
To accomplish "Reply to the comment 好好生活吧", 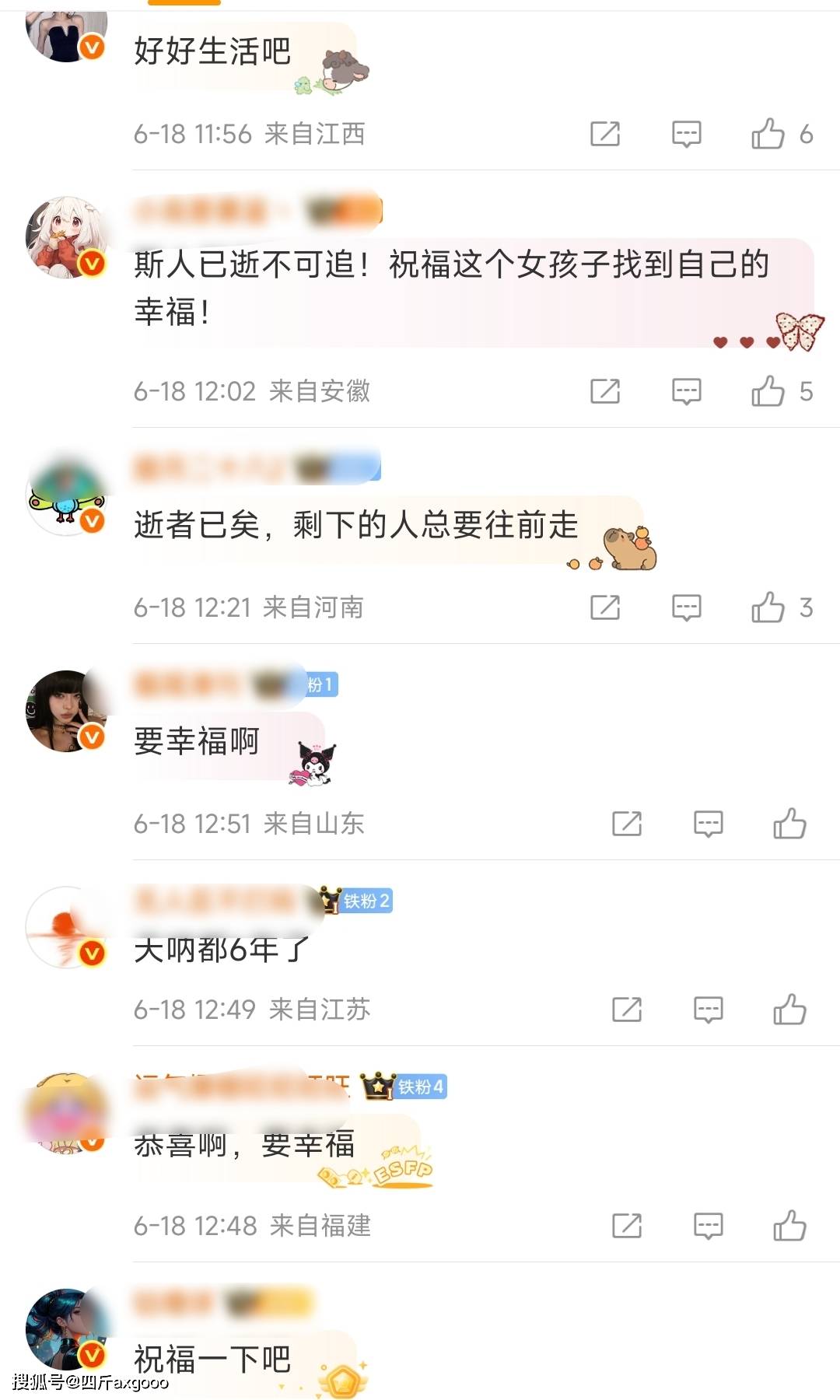I will pos(686,134).
